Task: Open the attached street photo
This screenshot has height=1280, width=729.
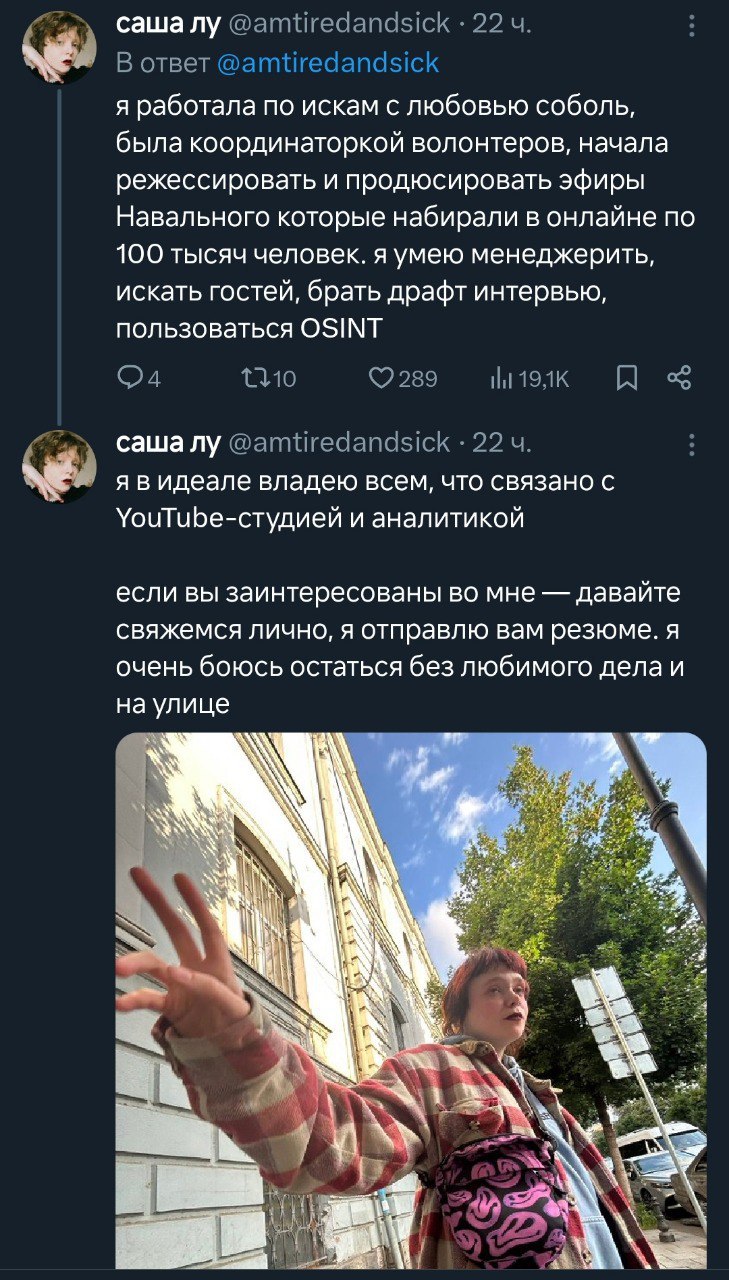Action: point(411,1000)
